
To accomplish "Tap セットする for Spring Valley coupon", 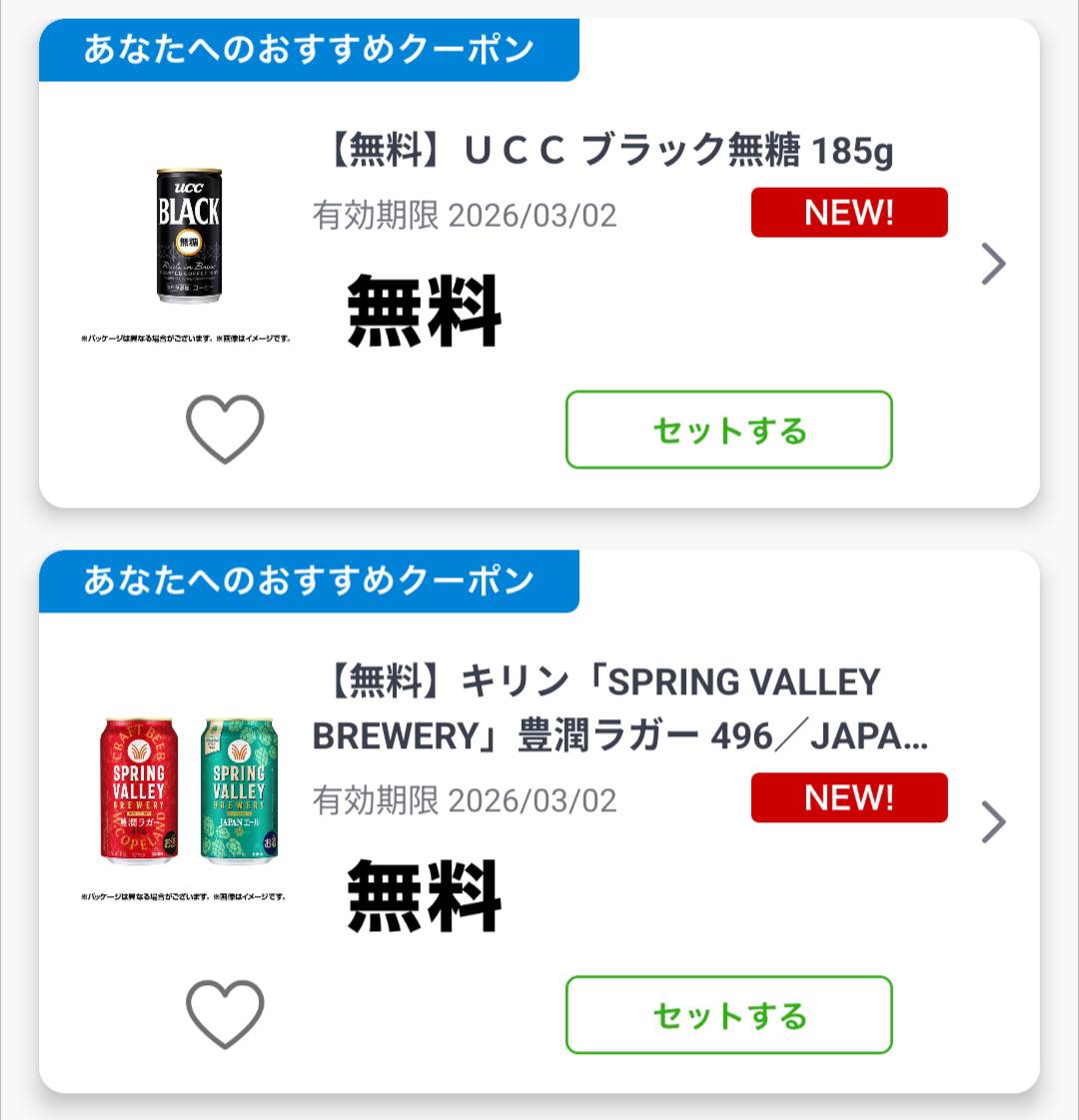I will coord(728,1015).
